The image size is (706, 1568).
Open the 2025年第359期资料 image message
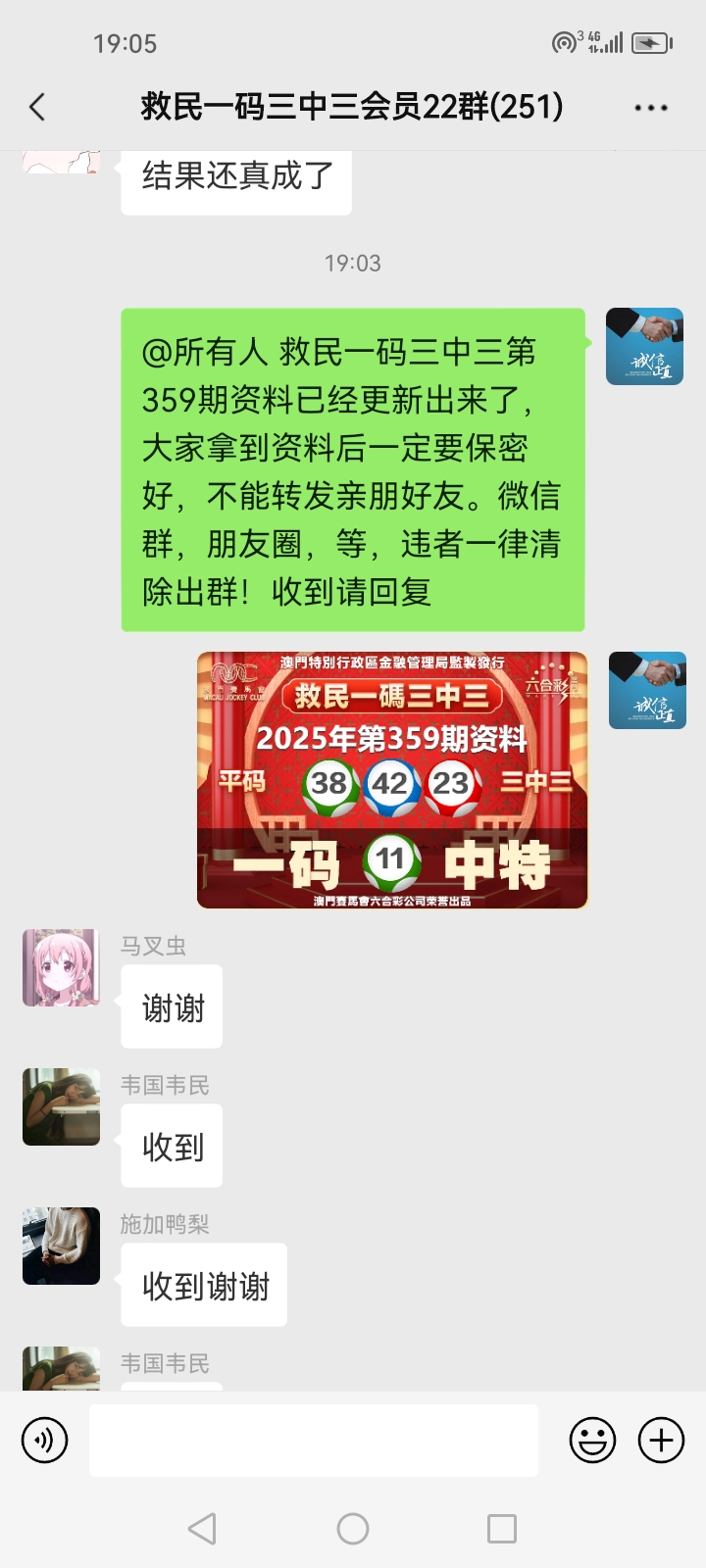click(392, 780)
